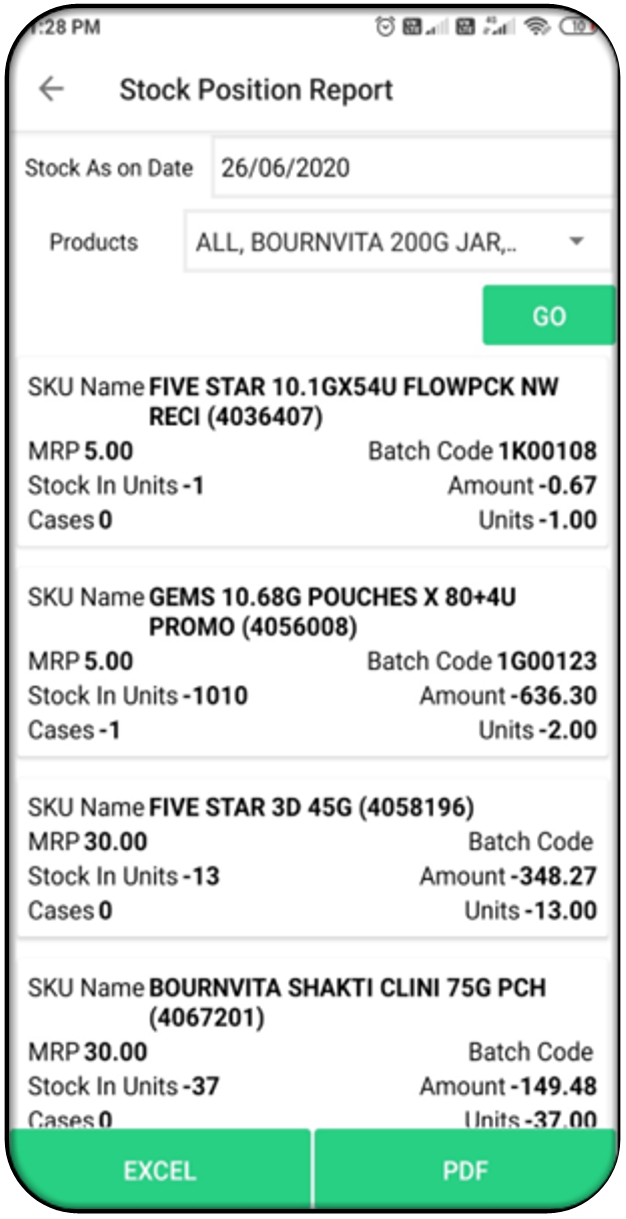Export the report to EXCEL
Screen dimensions: 626x1219
tap(159, 1171)
